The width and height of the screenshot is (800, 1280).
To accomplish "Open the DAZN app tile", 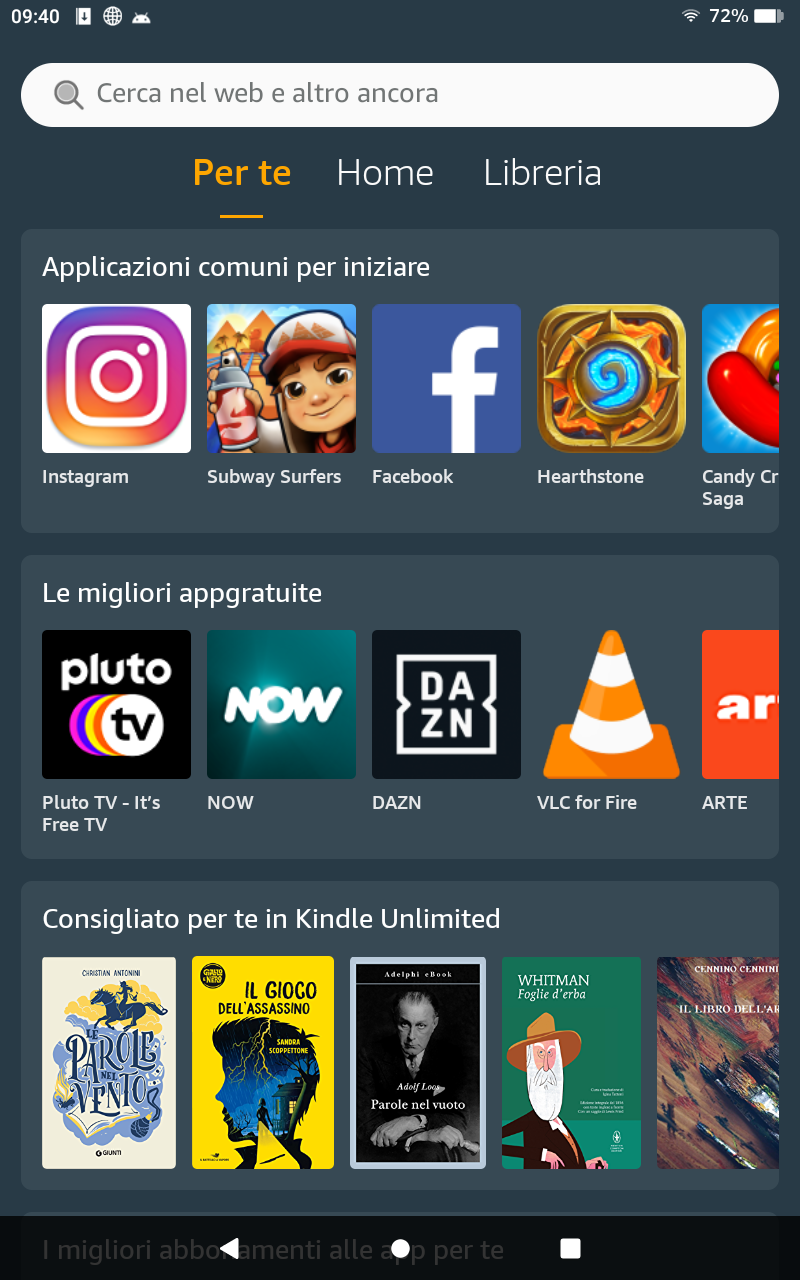I will click(x=446, y=704).
